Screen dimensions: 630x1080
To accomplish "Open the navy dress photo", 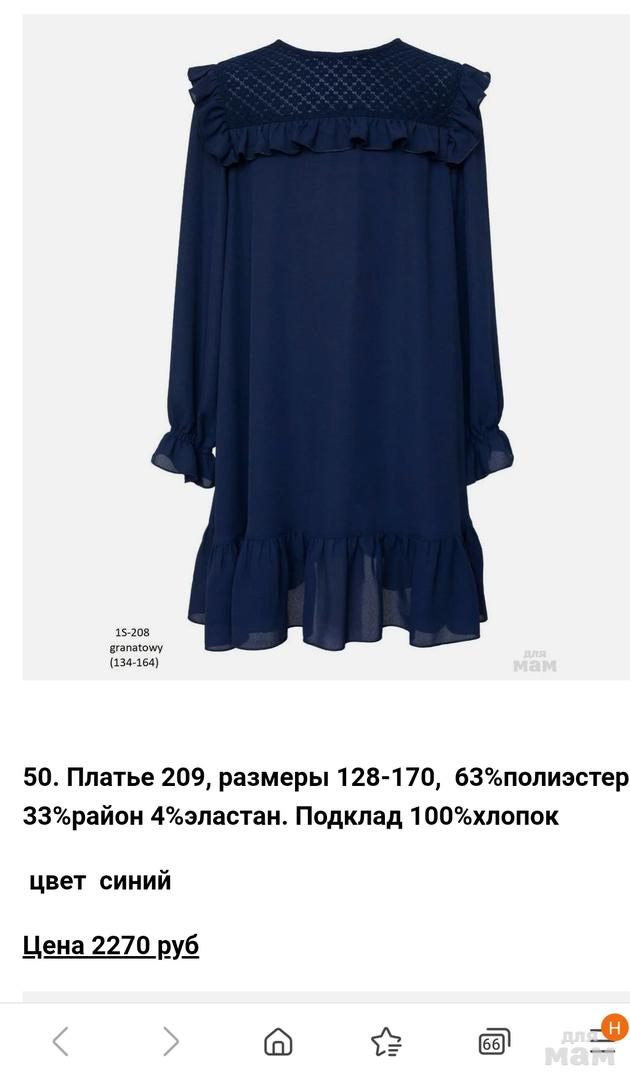I will coord(326,347).
